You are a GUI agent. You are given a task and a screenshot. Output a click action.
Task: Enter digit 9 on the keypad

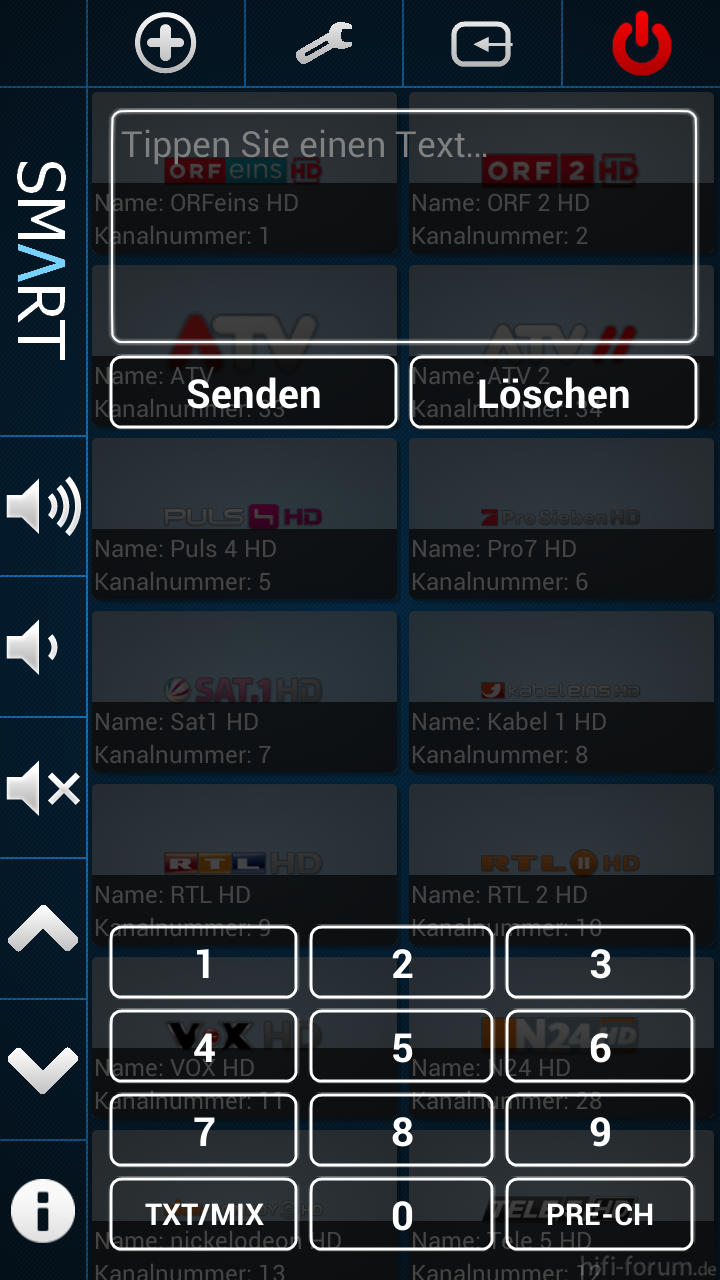tap(599, 1131)
